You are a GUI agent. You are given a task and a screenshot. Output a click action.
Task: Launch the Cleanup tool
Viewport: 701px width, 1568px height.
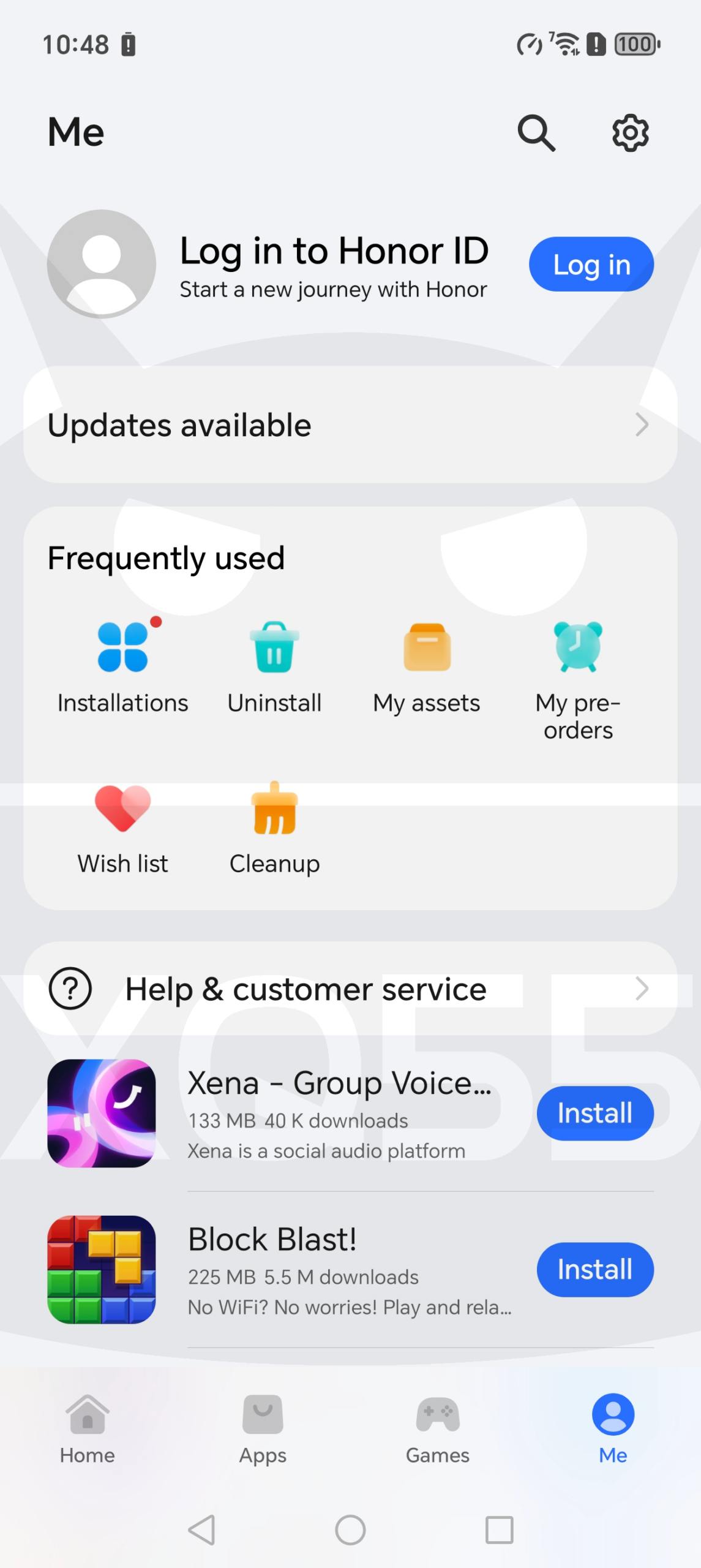click(x=274, y=827)
